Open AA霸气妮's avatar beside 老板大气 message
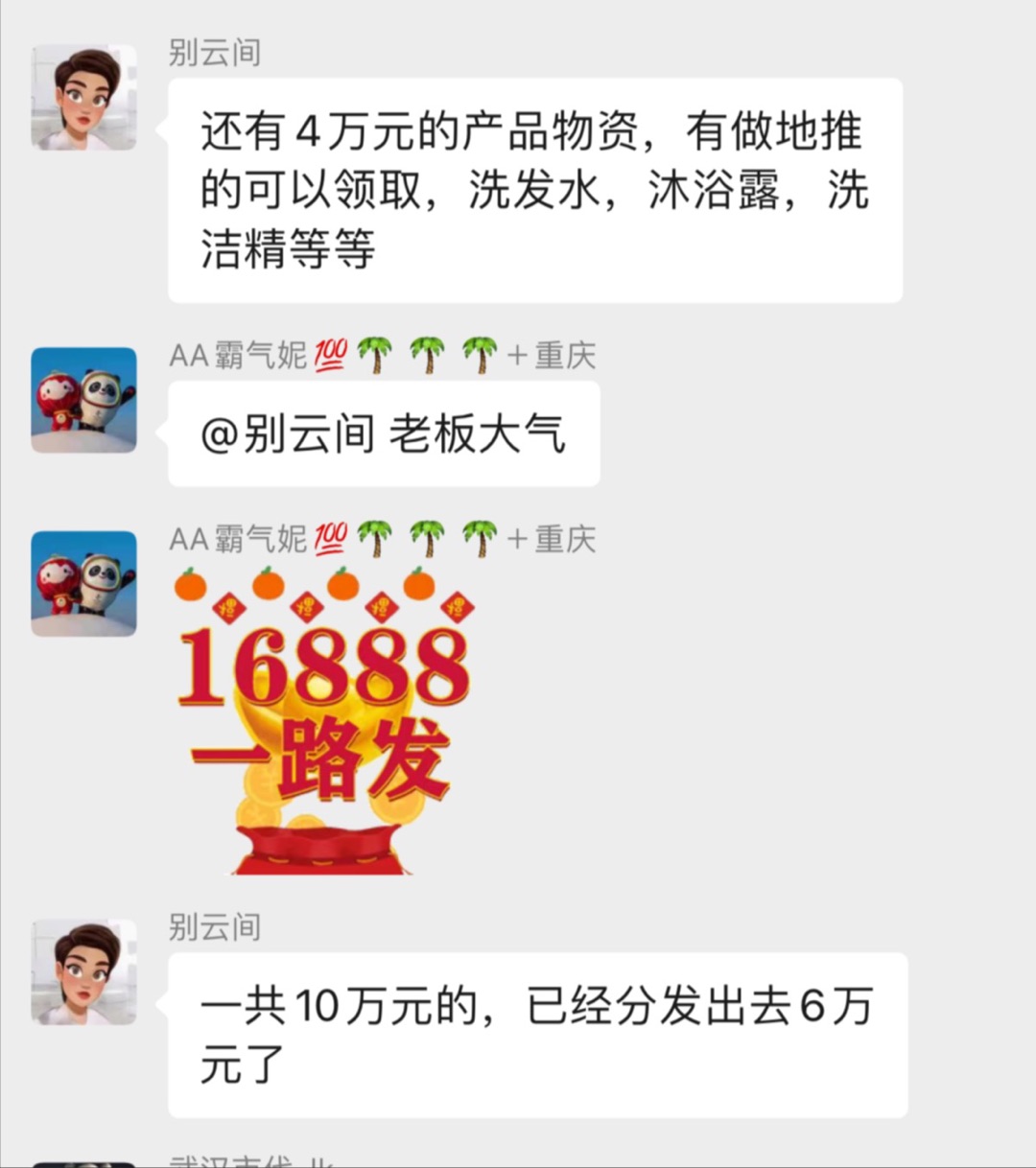This screenshot has height=1168, width=1036. (83, 400)
